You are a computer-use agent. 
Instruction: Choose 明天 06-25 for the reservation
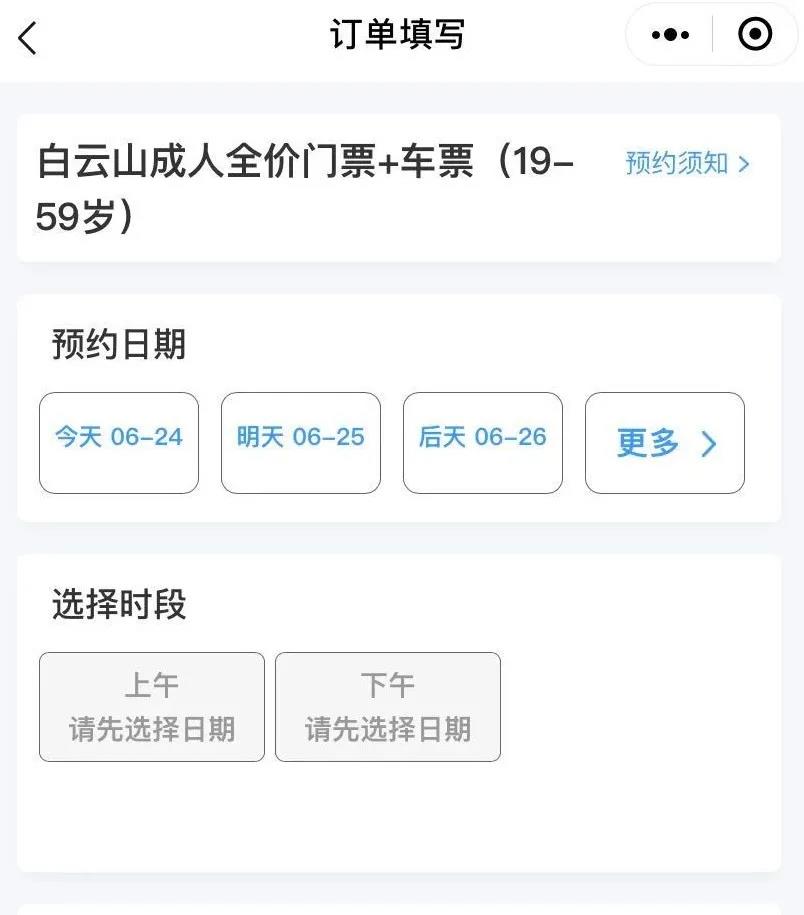click(x=301, y=442)
